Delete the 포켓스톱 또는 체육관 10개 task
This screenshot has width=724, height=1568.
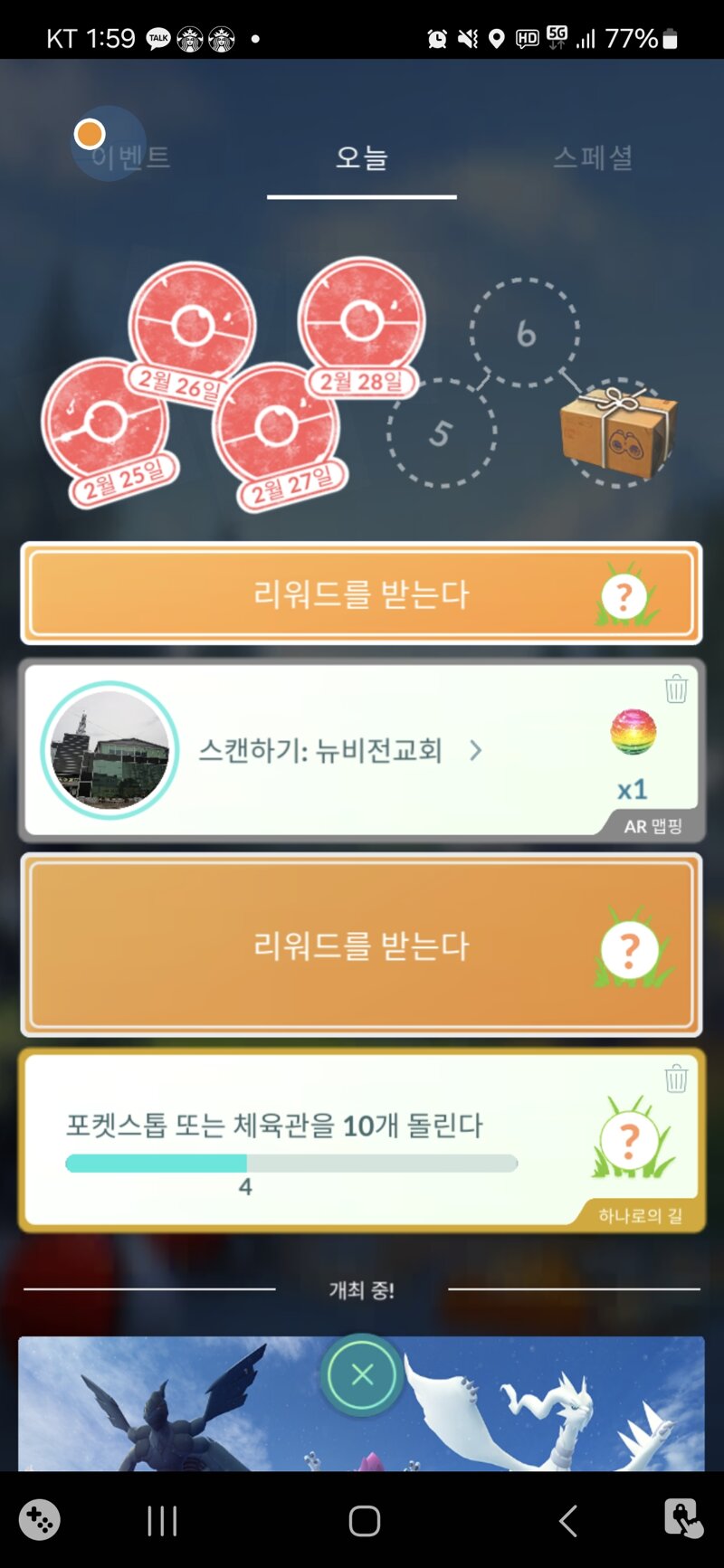point(676,1079)
